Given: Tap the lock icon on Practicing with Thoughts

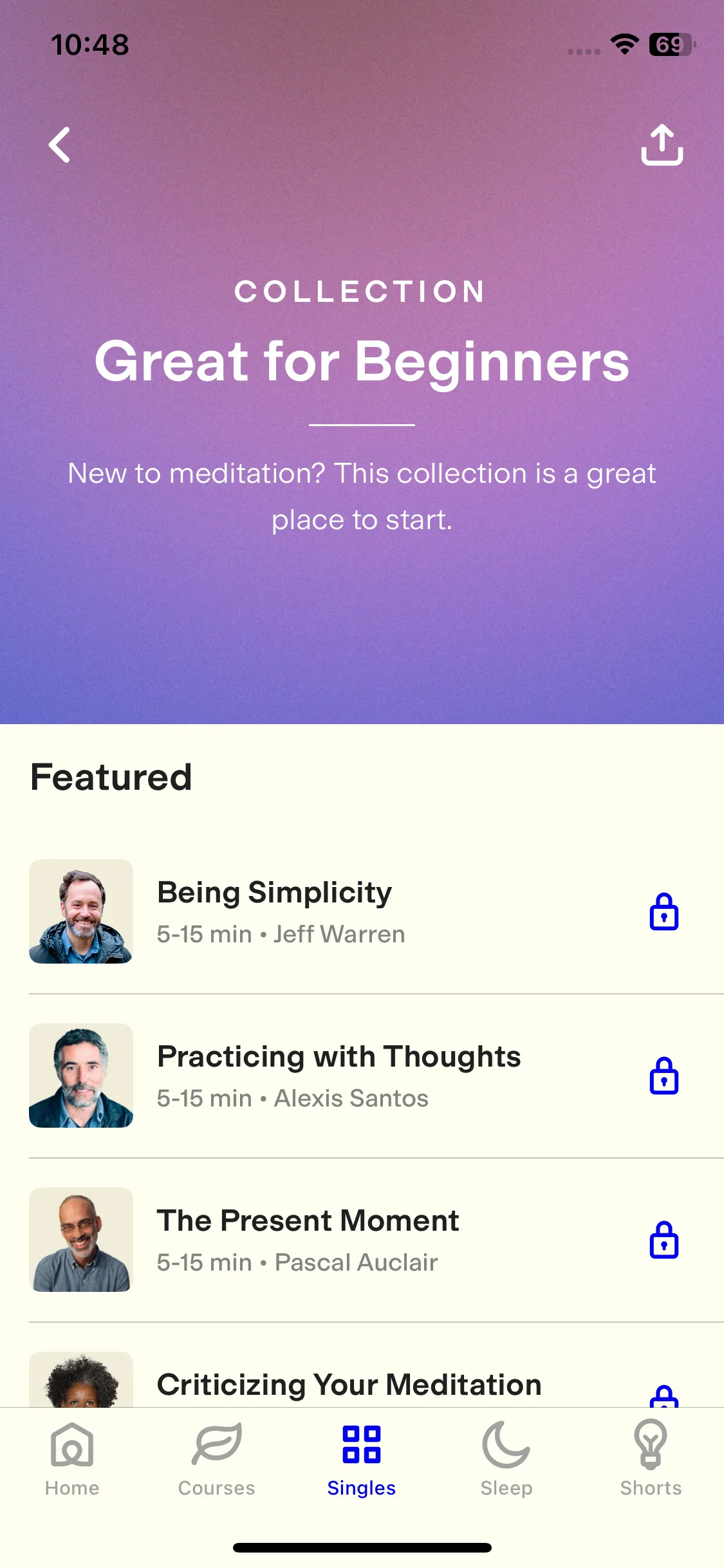Looking at the screenshot, I should [664, 1076].
